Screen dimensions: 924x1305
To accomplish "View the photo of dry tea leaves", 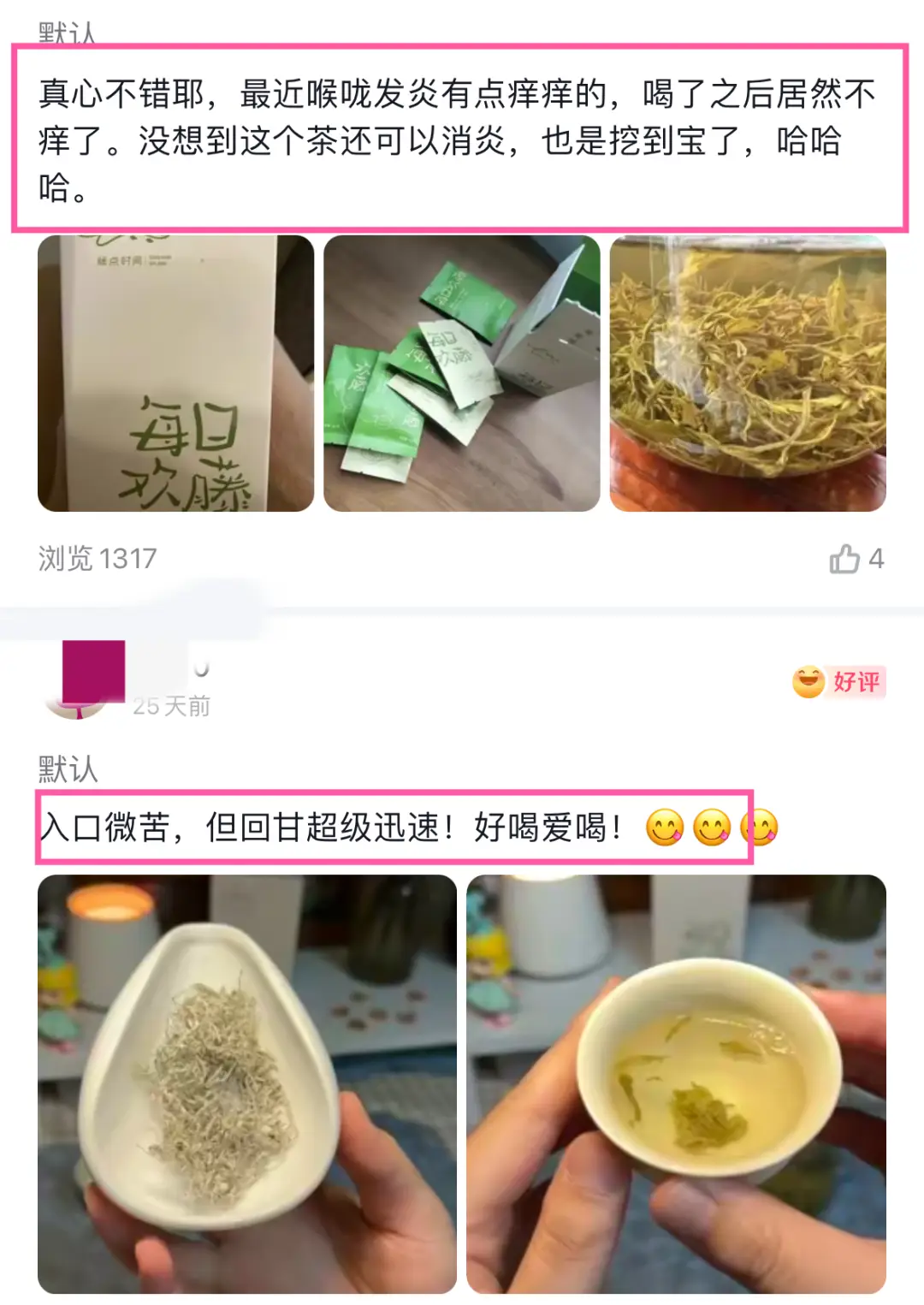I will click(246, 1083).
